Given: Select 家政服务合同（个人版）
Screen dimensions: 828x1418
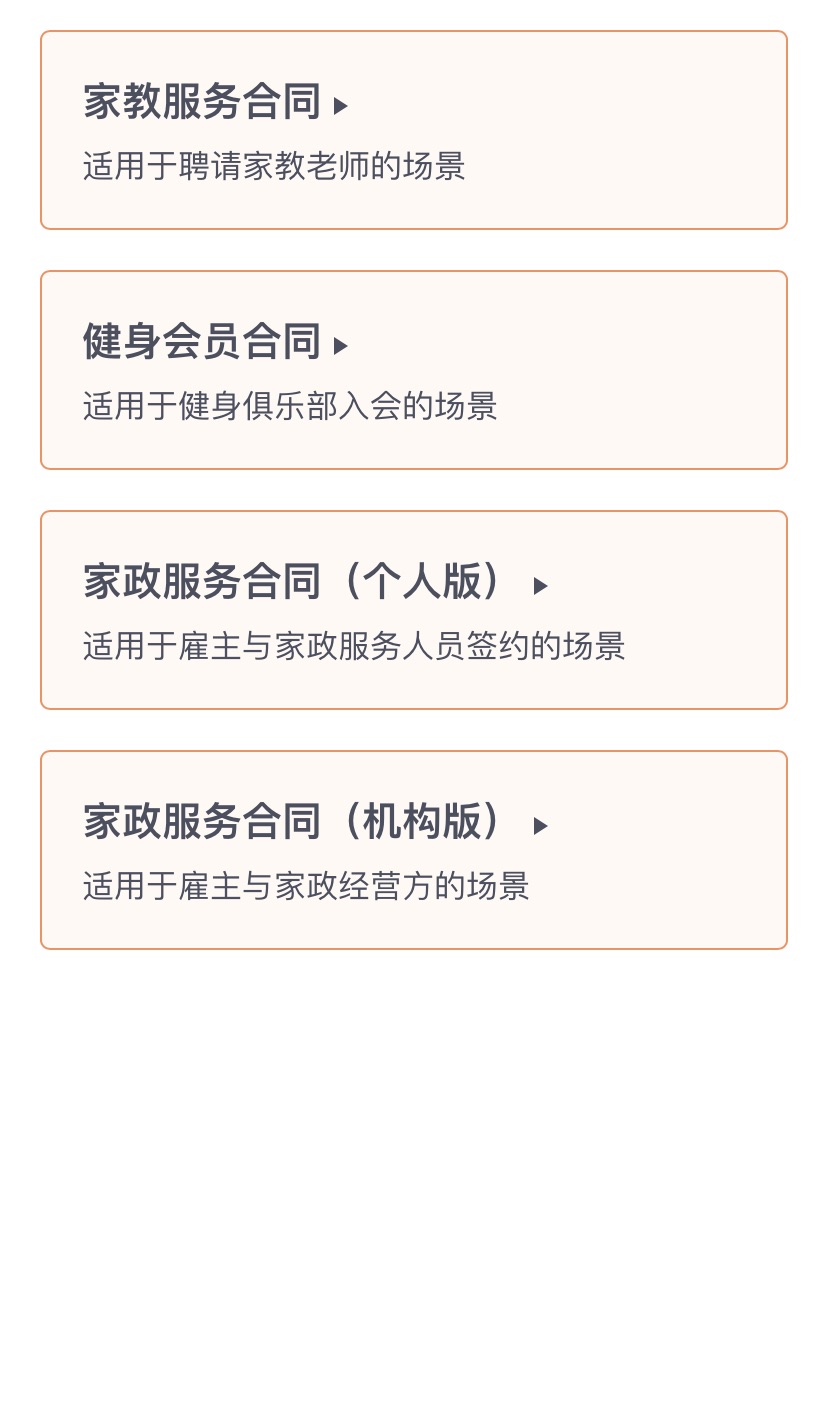Looking at the screenshot, I should [414, 610].
